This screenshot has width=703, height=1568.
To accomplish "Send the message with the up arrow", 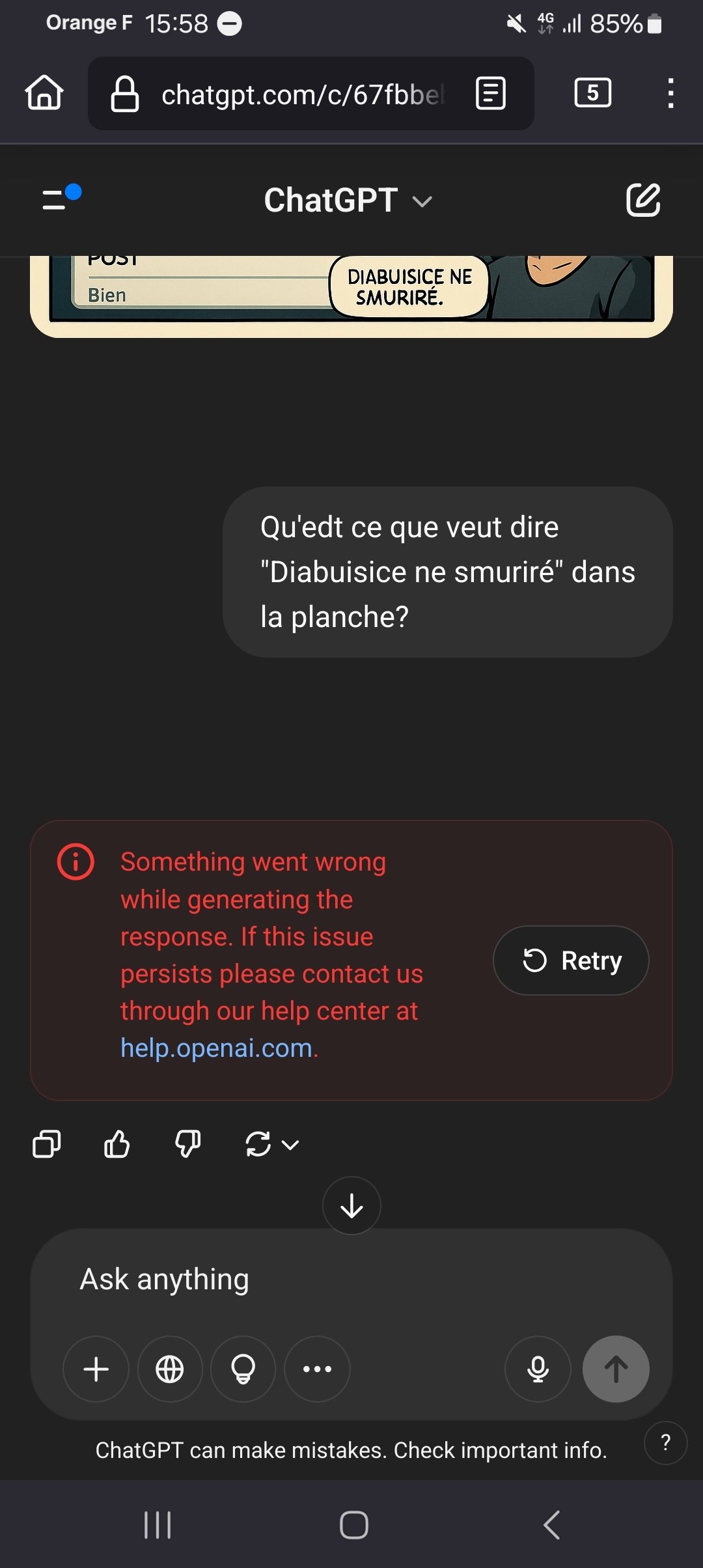I will [x=616, y=1369].
